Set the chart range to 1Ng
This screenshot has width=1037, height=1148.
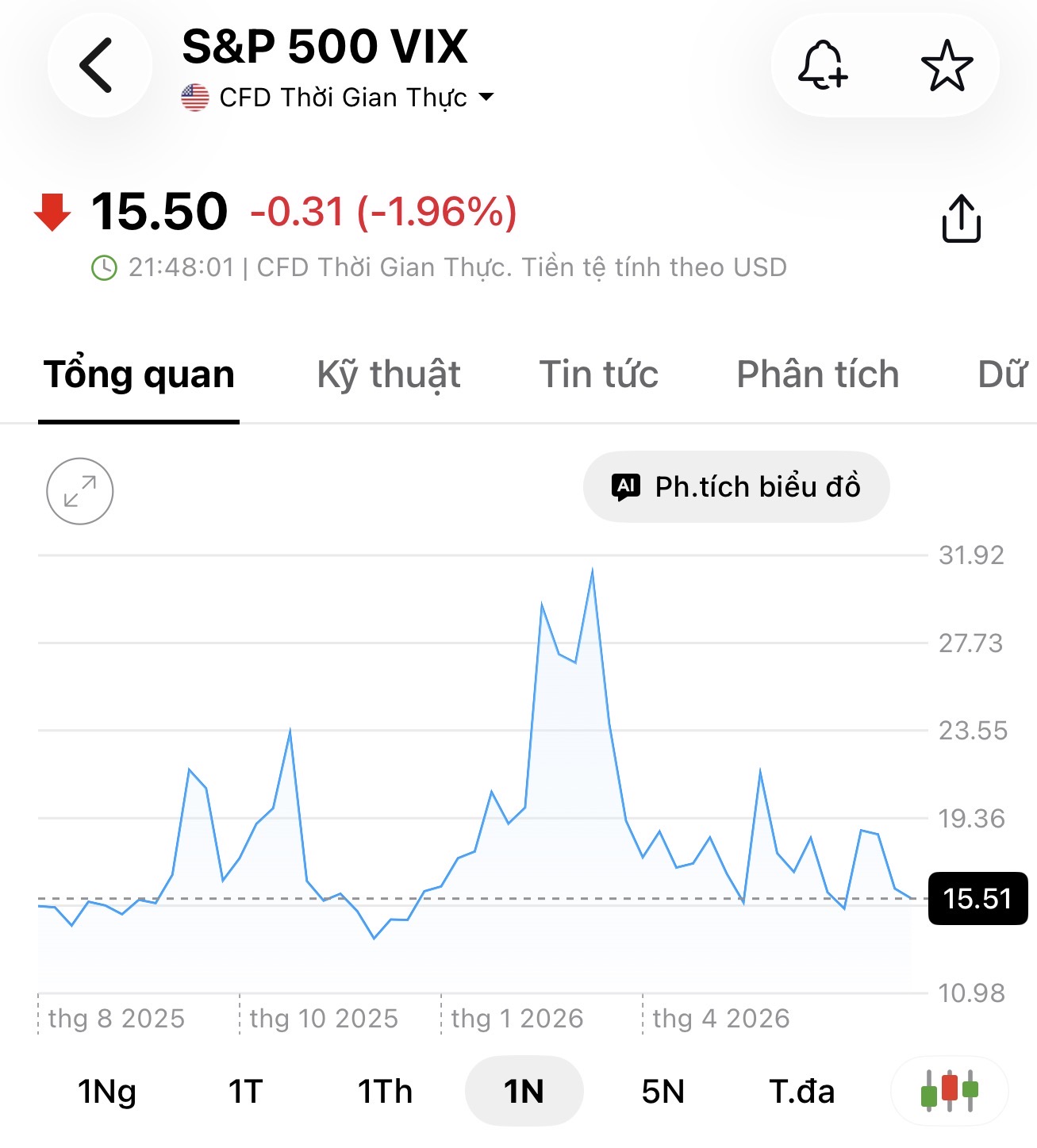(107, 1092)
